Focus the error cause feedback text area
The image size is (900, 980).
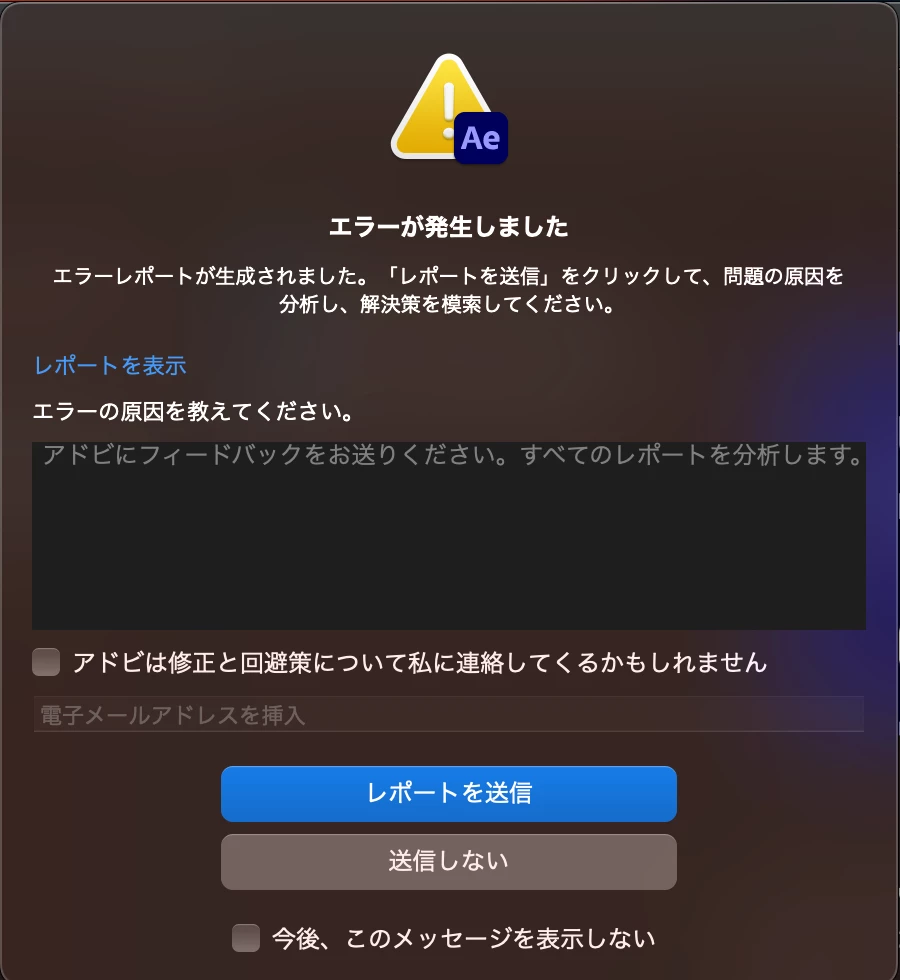pyautogui.click(x=448, y=535)
